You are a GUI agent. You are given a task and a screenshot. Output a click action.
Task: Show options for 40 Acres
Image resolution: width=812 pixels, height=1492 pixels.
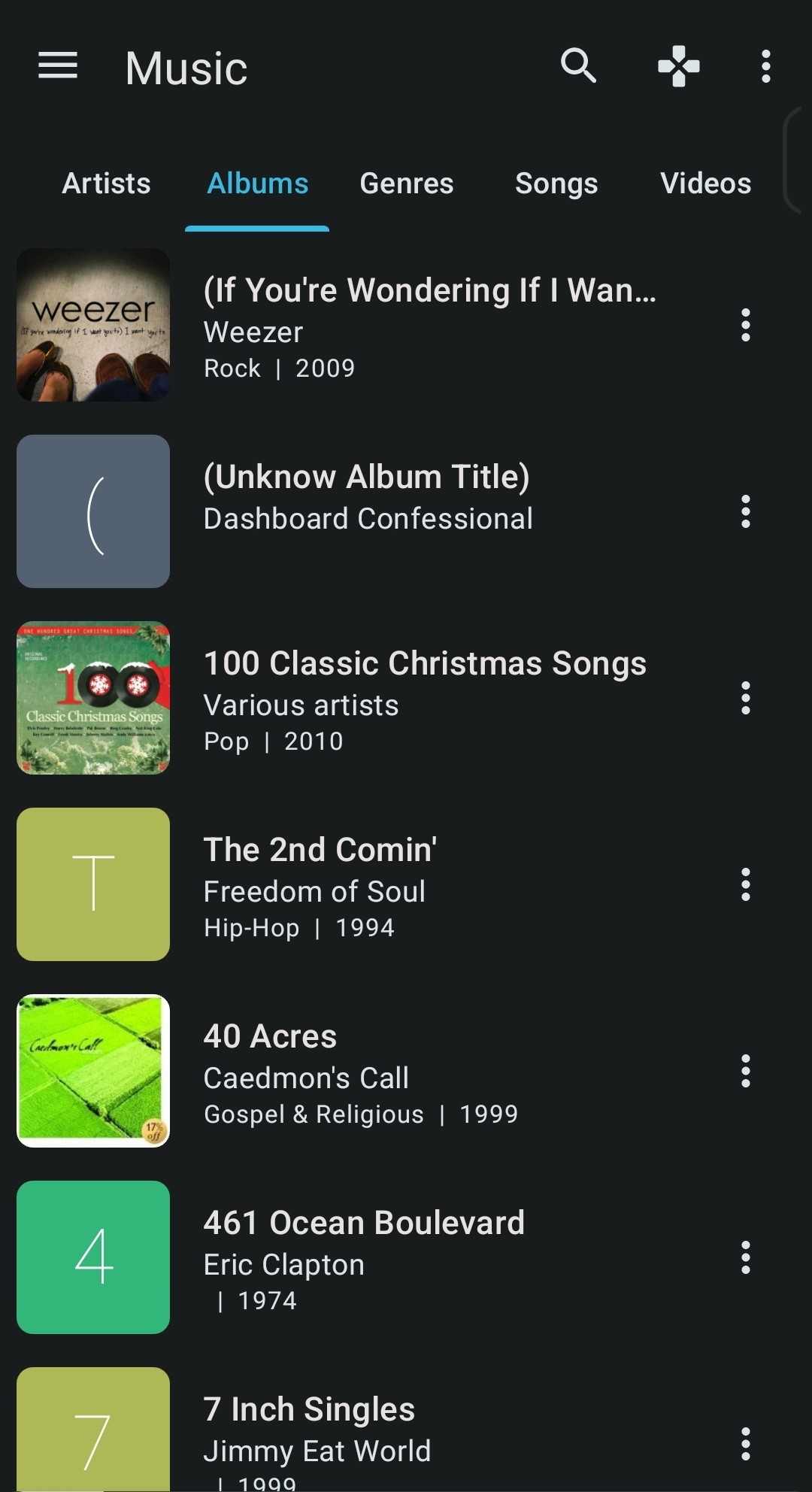click(x=746, y=1071)
